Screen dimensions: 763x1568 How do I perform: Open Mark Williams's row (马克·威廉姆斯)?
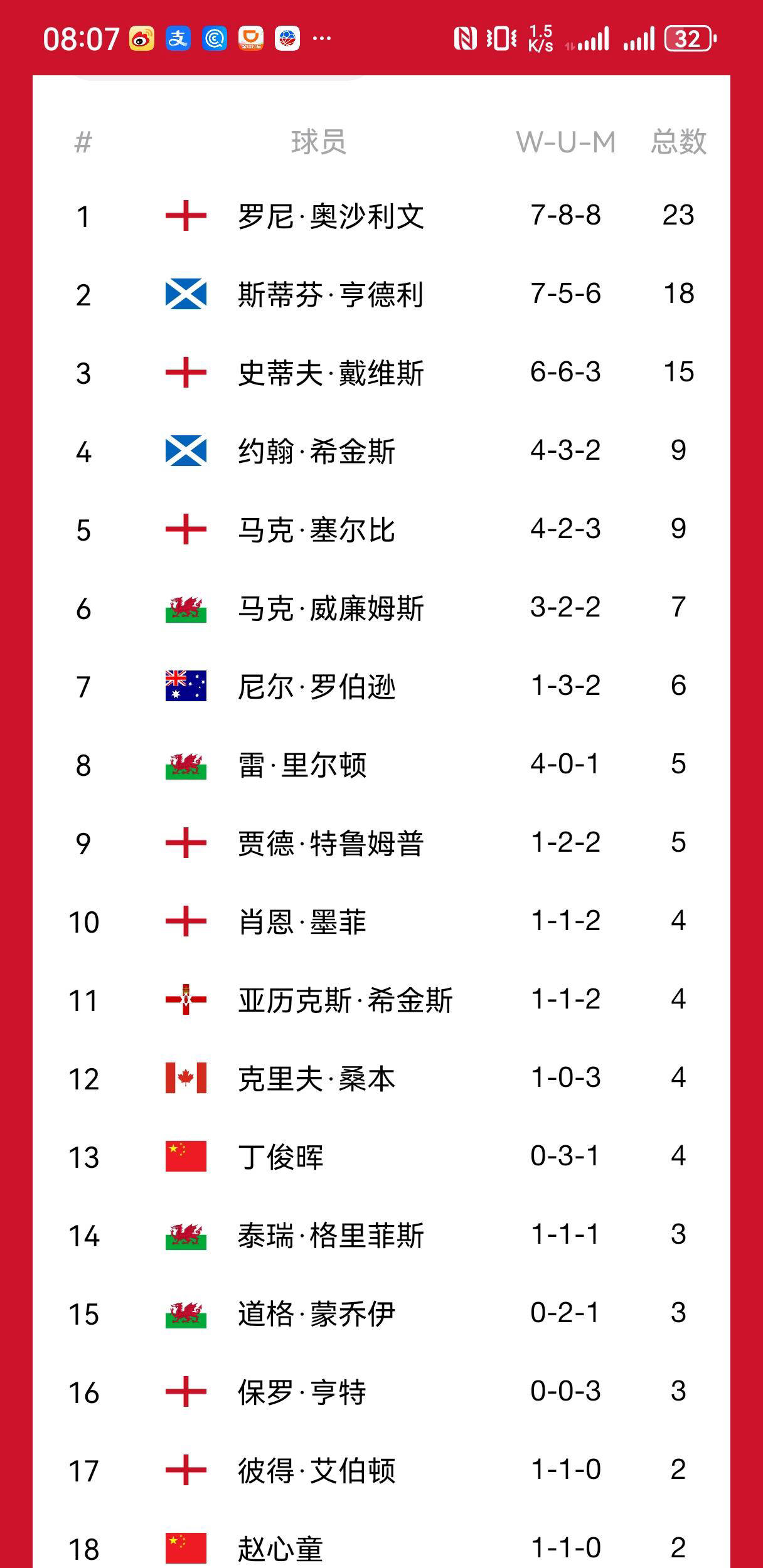tap(331, 608)
